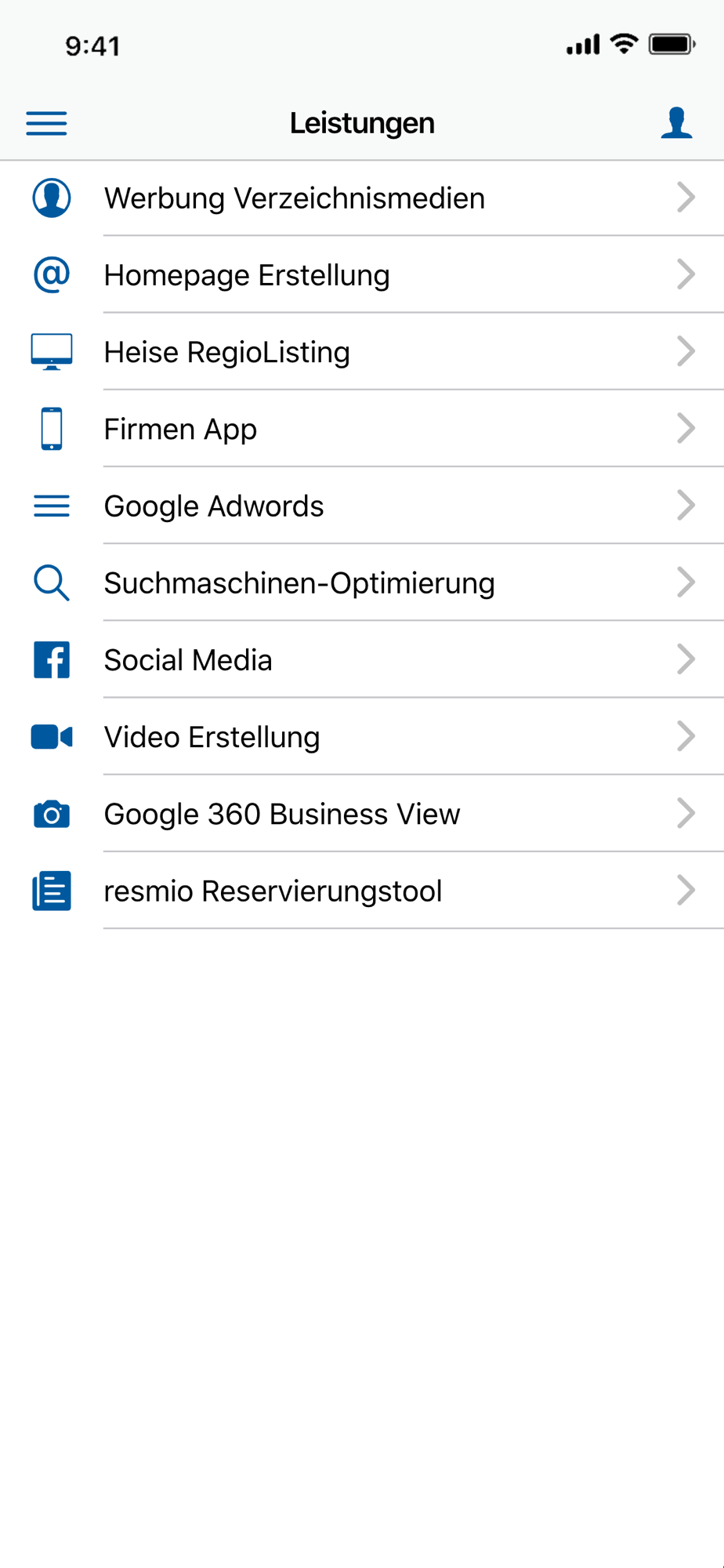Open Google 360 Business View
Viewport: 724px width, 1568px height.
[362, 814]
